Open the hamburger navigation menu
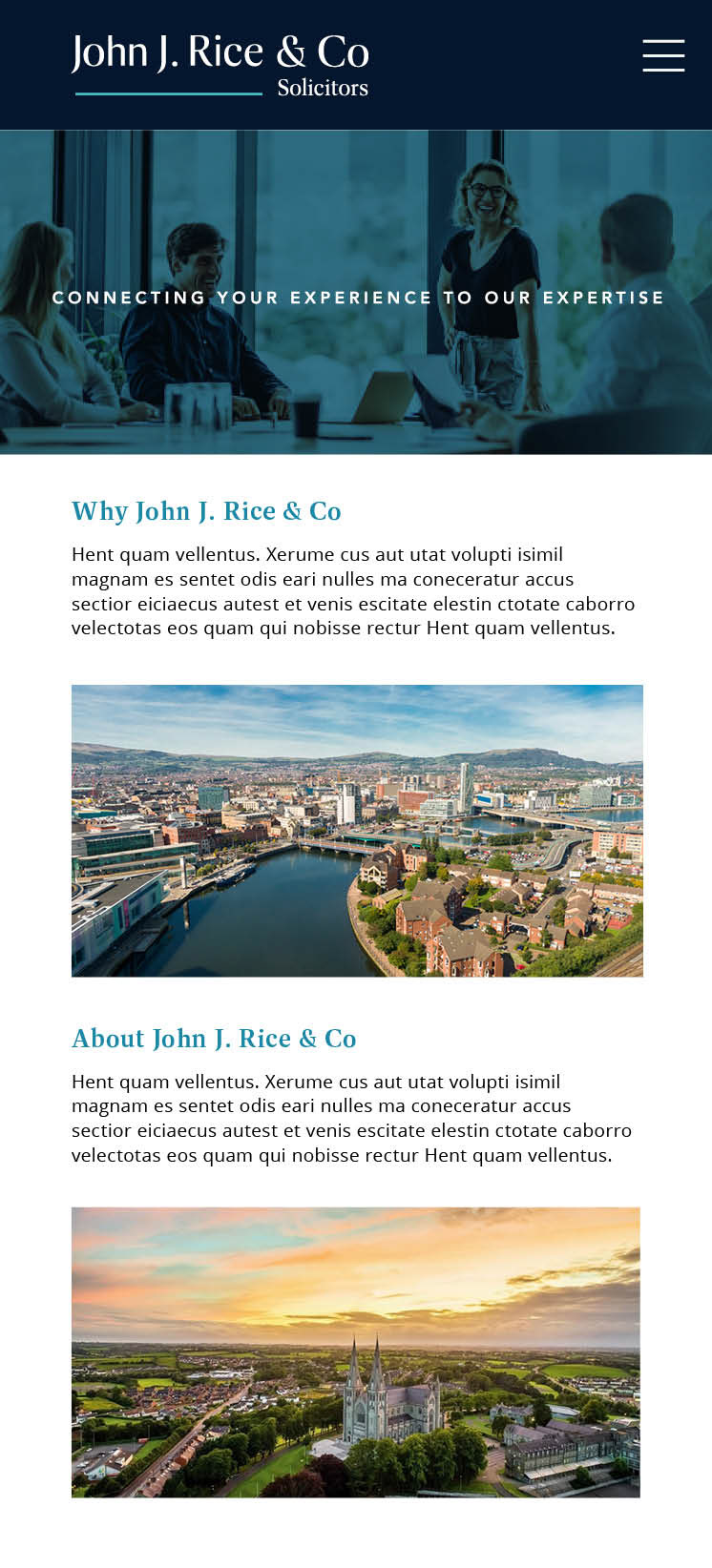The width and height of the screenshot is (712, 1568). pyautogui.click(x=663, y=55)
